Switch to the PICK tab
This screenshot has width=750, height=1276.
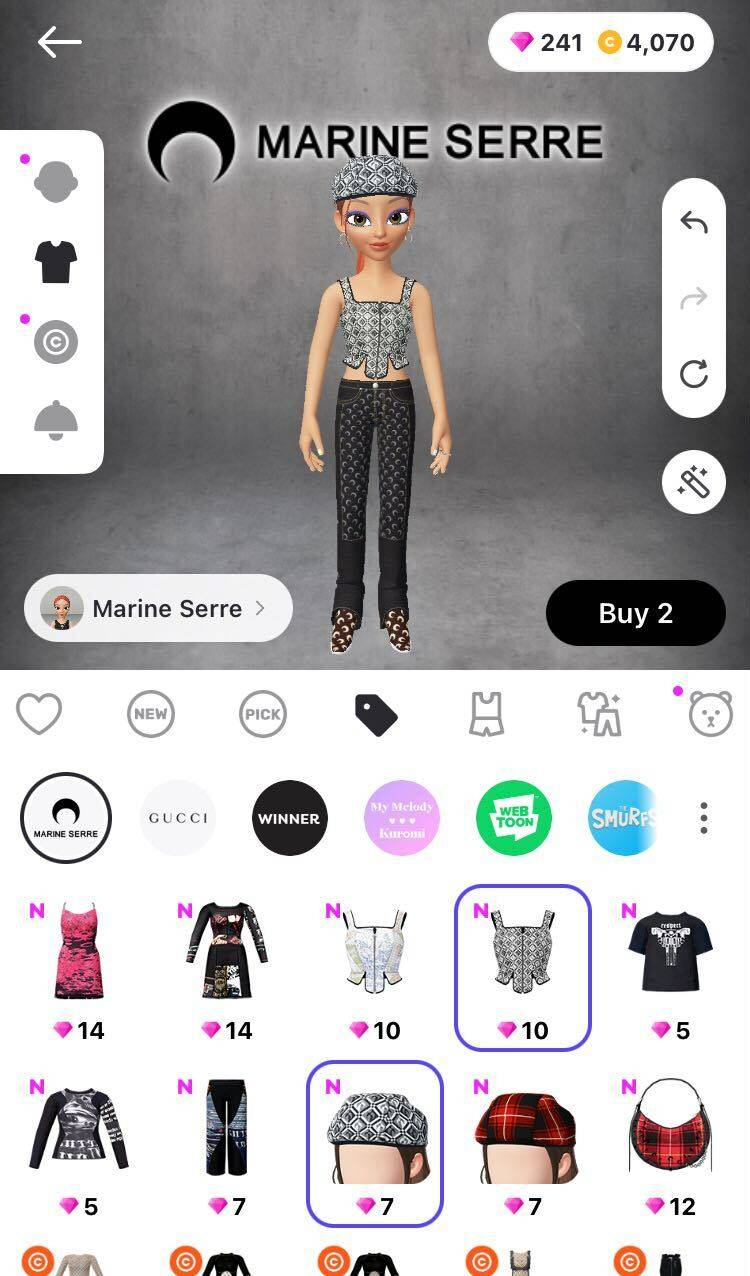pos(263,714)
